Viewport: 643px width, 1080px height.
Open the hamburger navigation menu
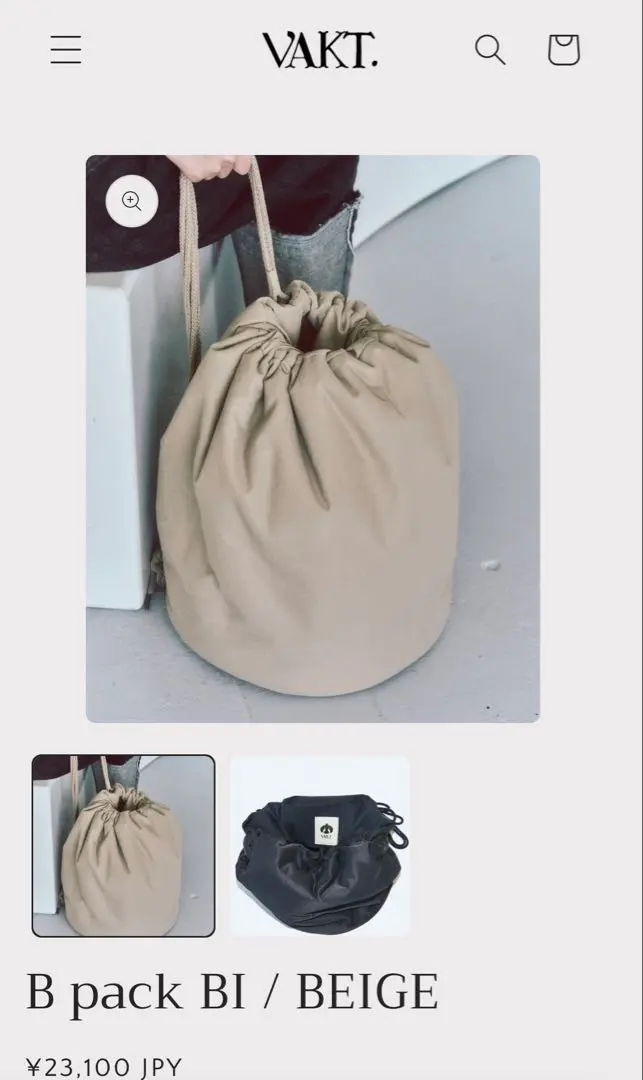coord(66,49)
